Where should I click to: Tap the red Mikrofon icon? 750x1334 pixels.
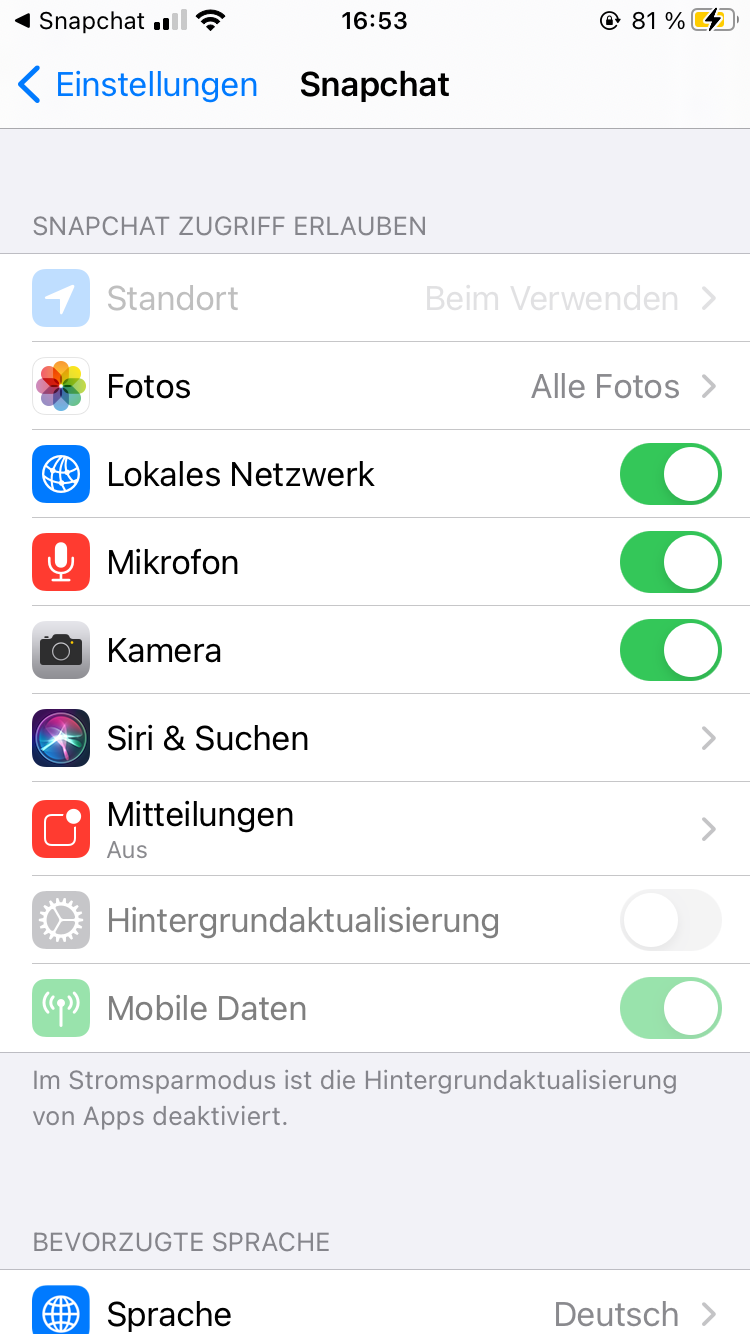(x=60, y=562)
